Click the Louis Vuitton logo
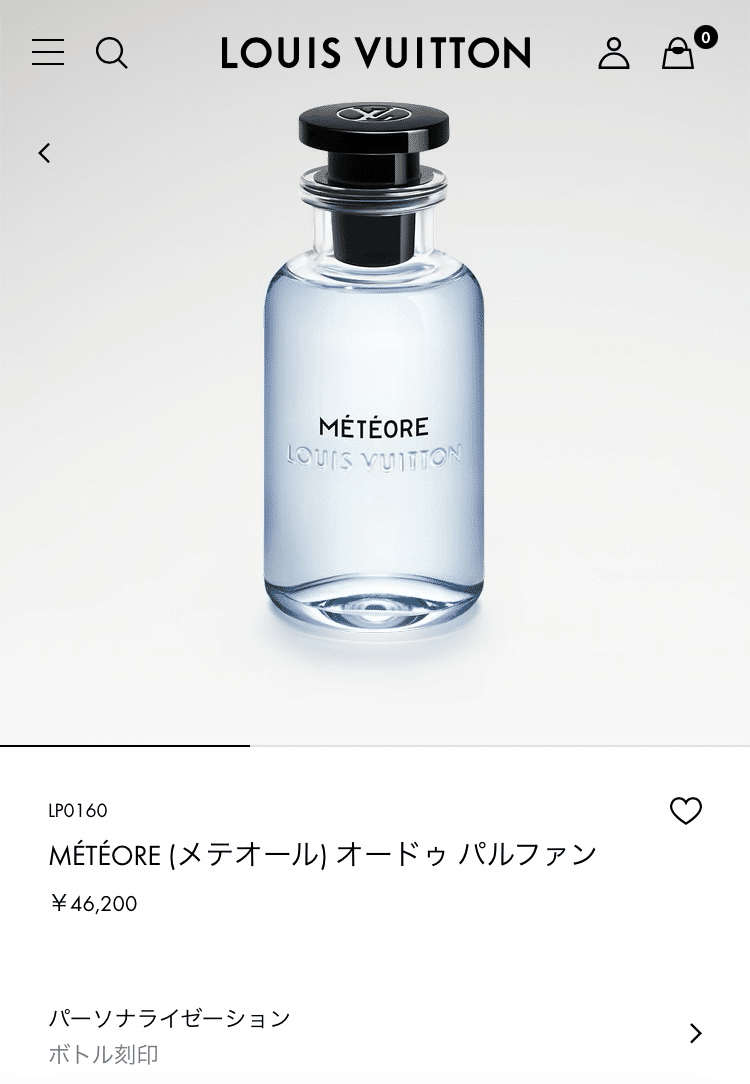Screen dimensions: 750x1084 tap(374, 52)
